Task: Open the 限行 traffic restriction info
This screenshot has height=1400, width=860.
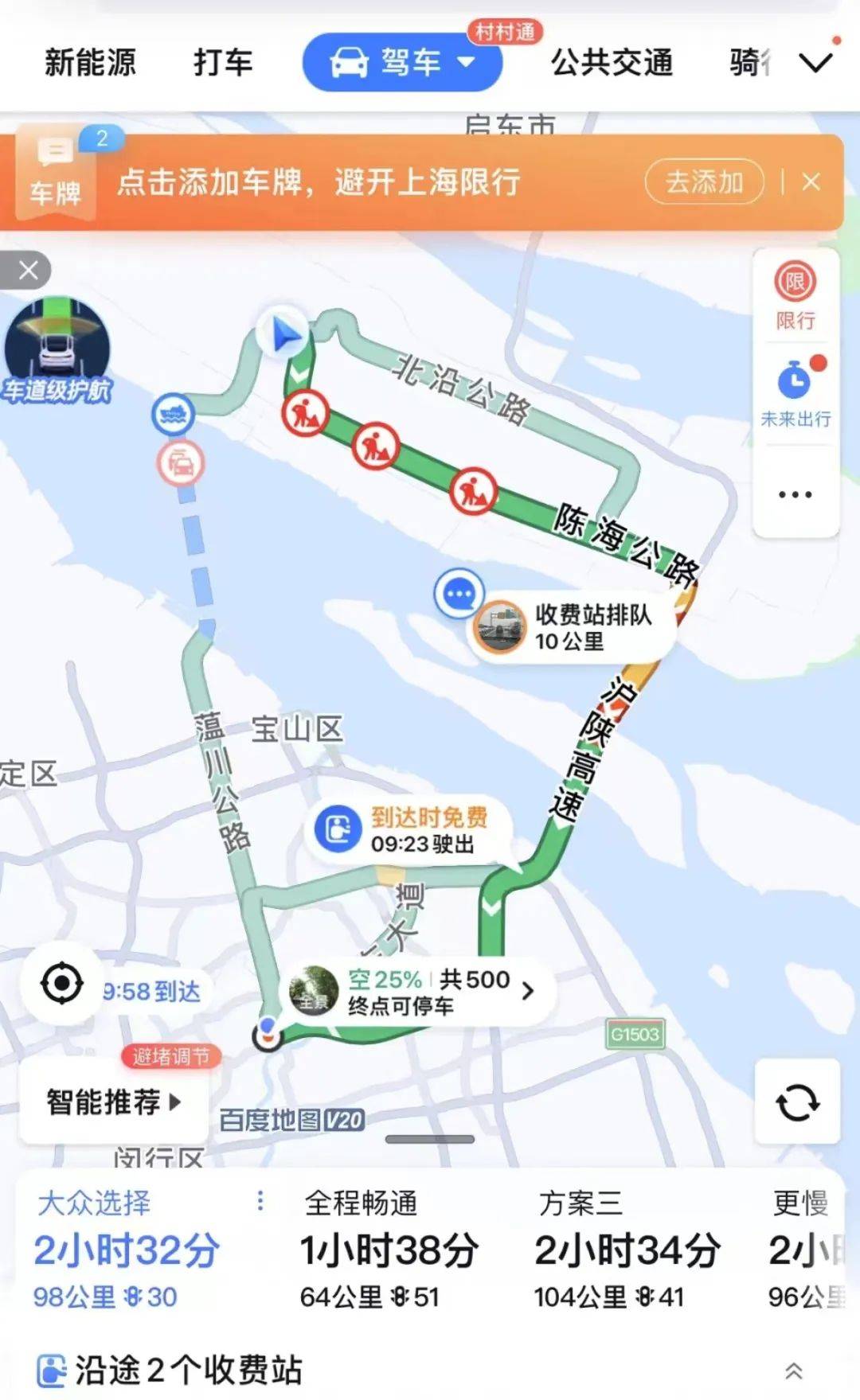Action: click(x=795, y=295)
